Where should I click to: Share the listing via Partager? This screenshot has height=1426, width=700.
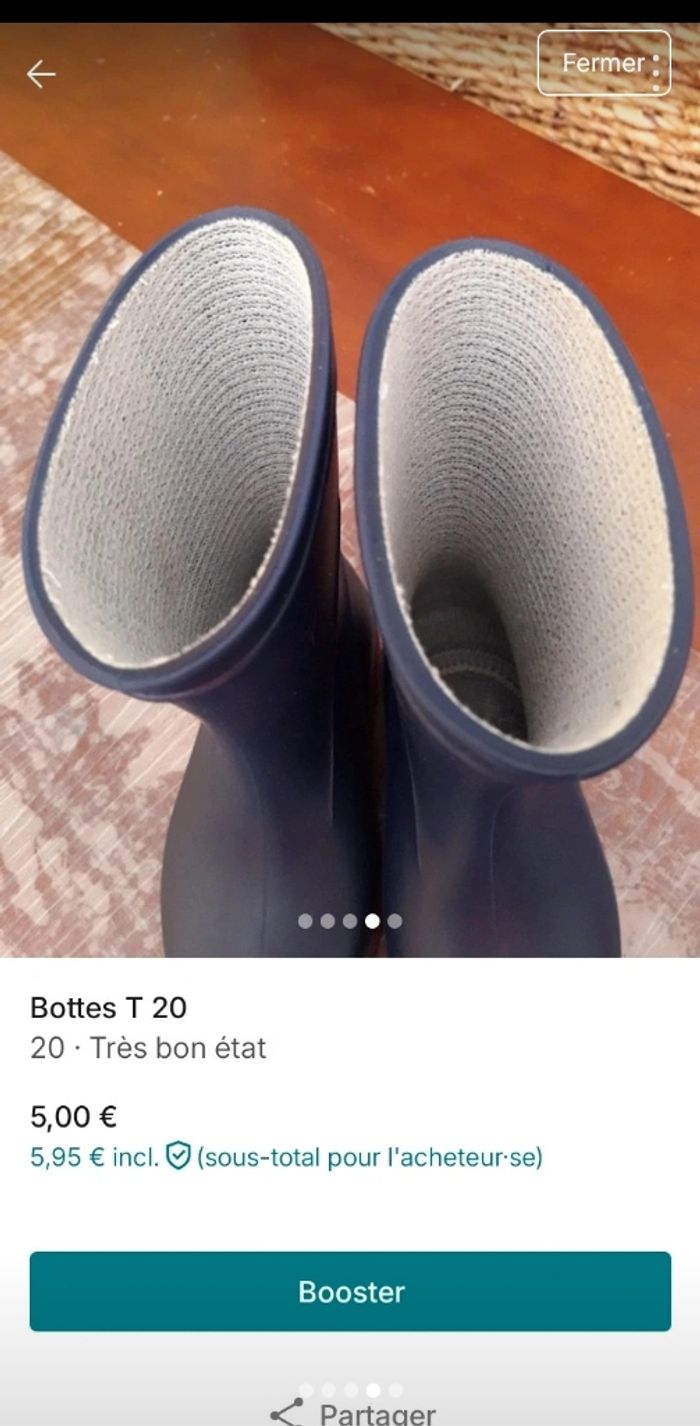pyautogui.click(x=353, y=1412)
